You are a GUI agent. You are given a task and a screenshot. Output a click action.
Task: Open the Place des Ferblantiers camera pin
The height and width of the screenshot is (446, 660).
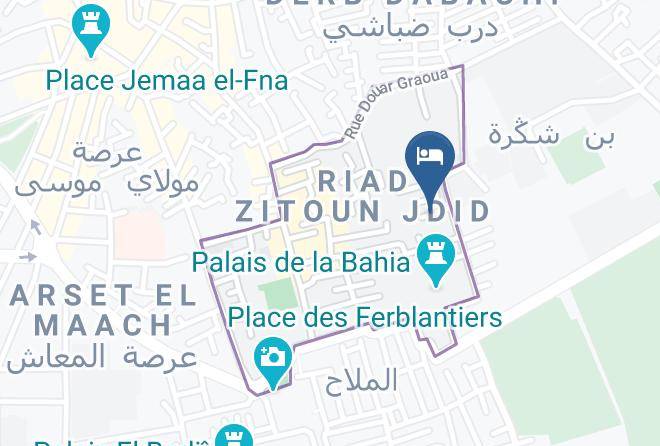(x=273, y=362)
